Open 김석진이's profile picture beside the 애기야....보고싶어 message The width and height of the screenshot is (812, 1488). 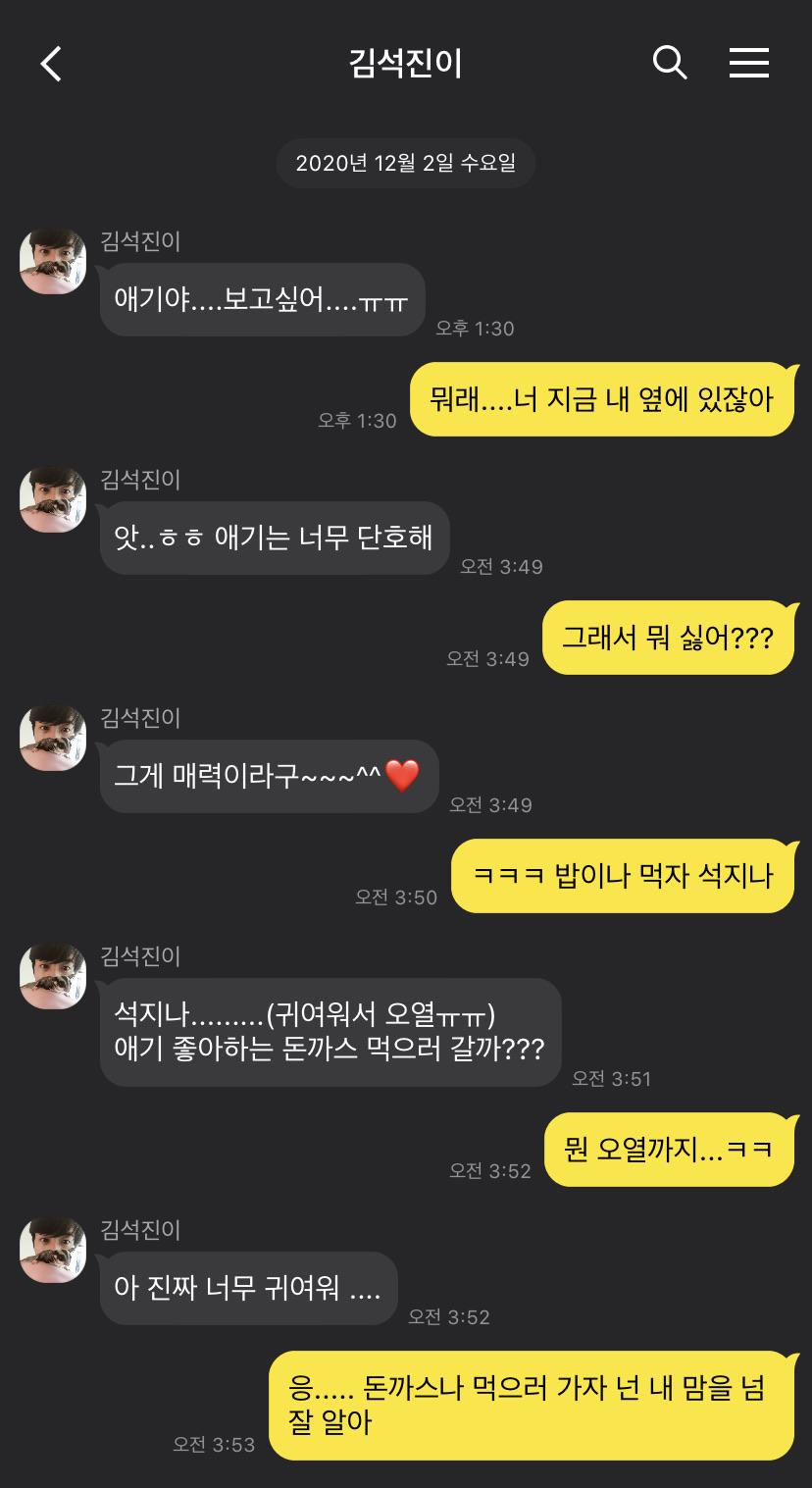click(53, 261)
